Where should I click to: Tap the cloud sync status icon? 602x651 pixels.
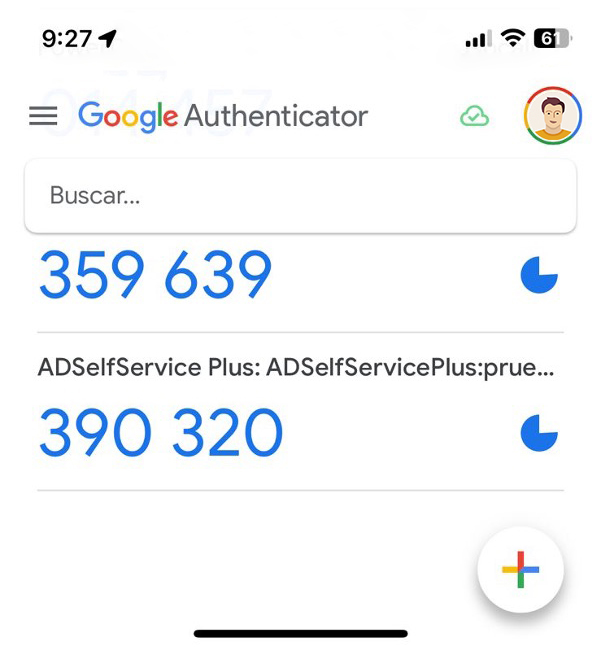click(x=474, y=117)
